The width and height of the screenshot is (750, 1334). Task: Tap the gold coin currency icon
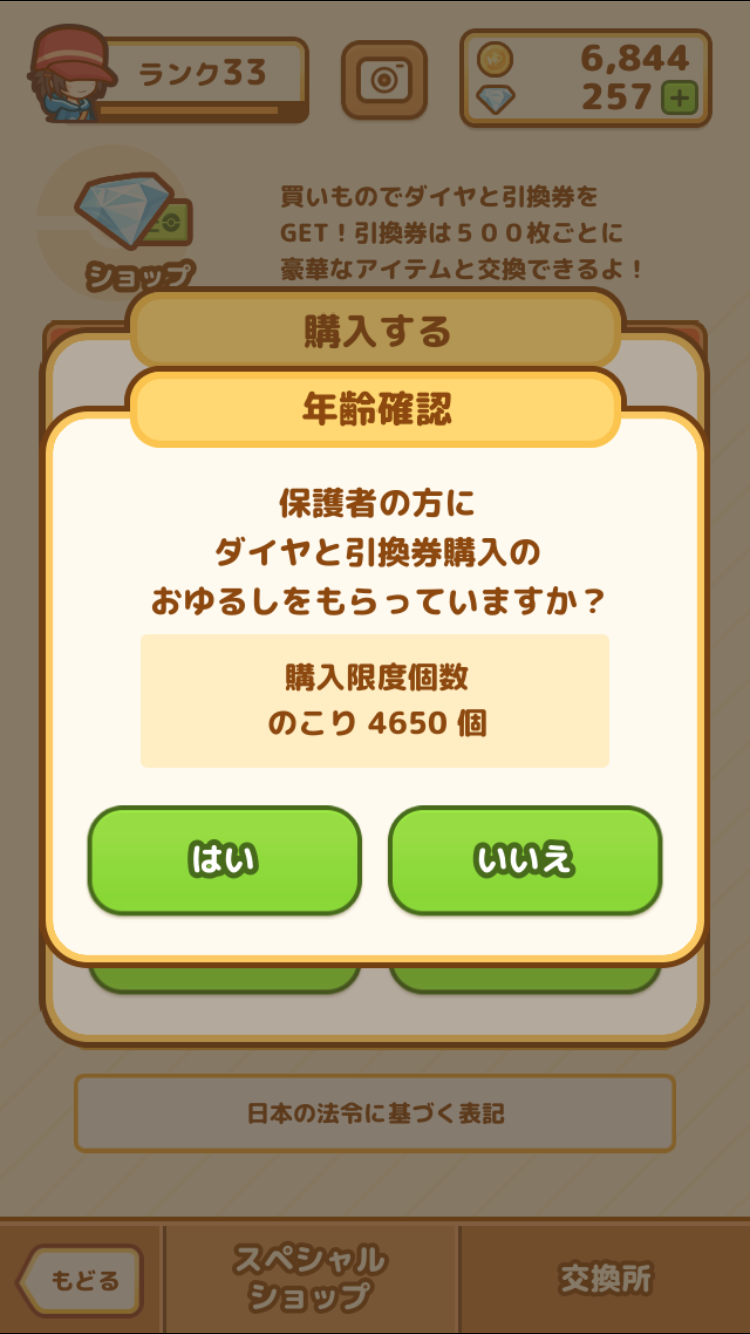click(x=495, y=58)
